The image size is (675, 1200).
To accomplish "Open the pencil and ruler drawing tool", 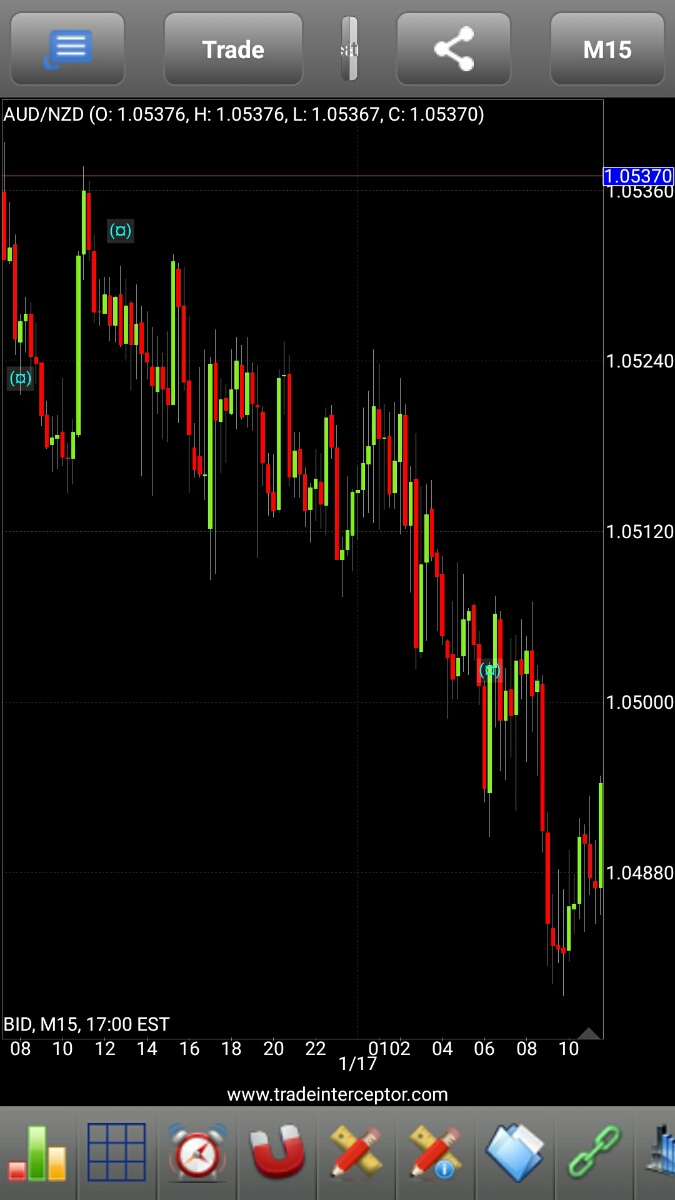I will pos(356,1153).
